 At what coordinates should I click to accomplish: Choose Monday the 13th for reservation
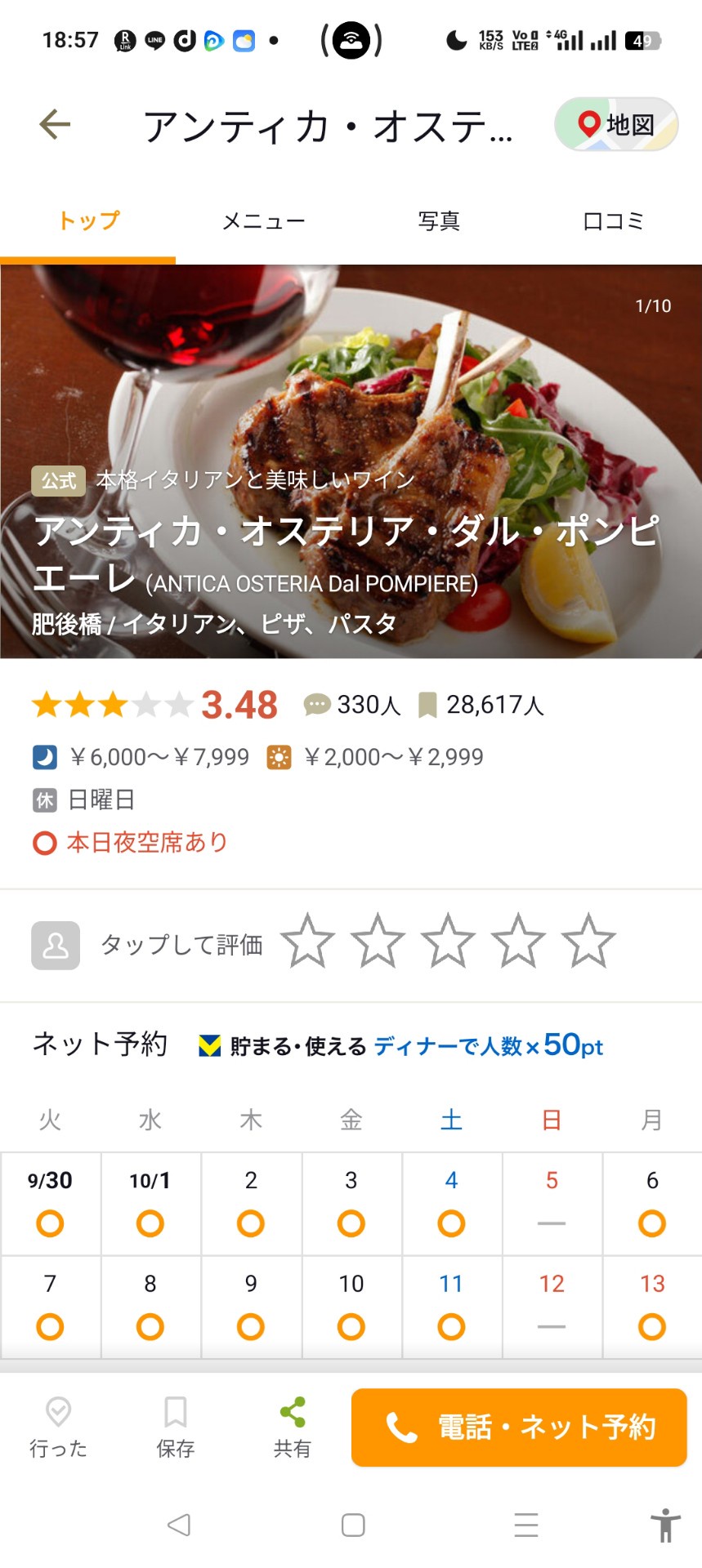(x=651, y=1306)
